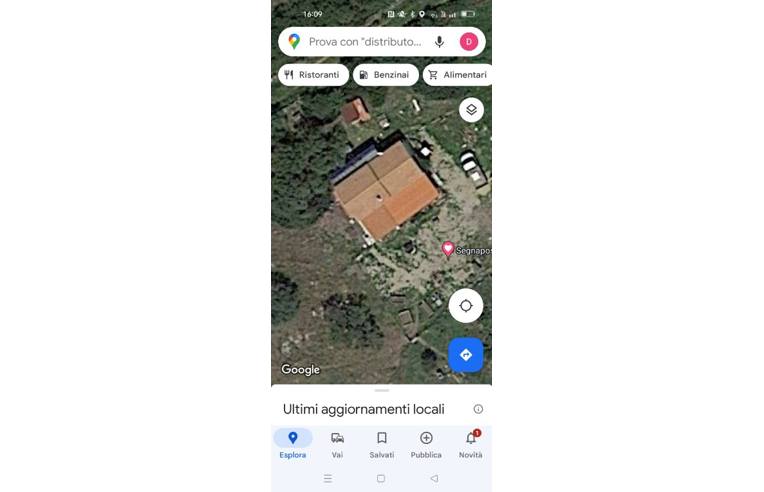Open the search bar 'Prova con distributo...'
This screenshot has height=492, width=764.
365,42
